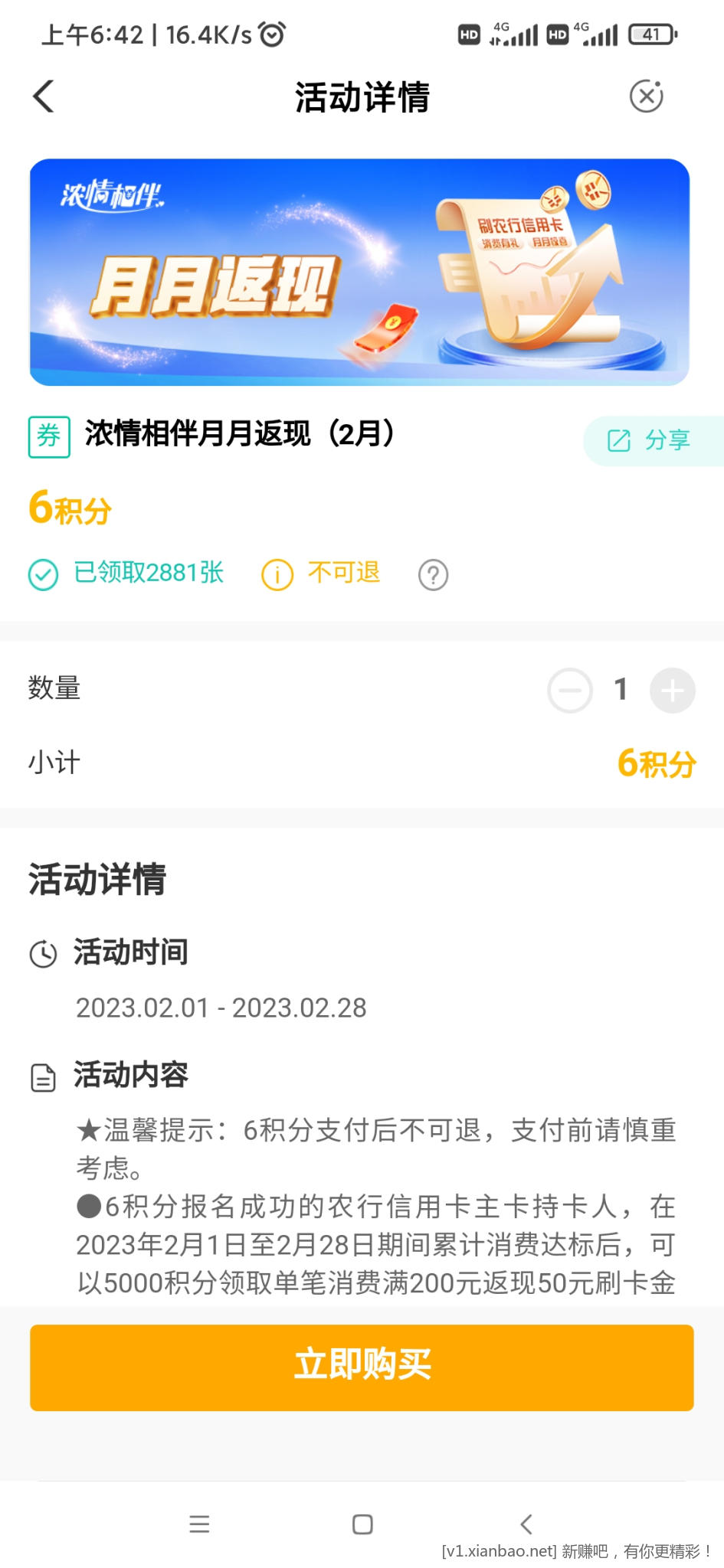This screenshot has width=724, height=1568.
Task: Open recent apps from navigation bar
Action: tap(199, 1524)
